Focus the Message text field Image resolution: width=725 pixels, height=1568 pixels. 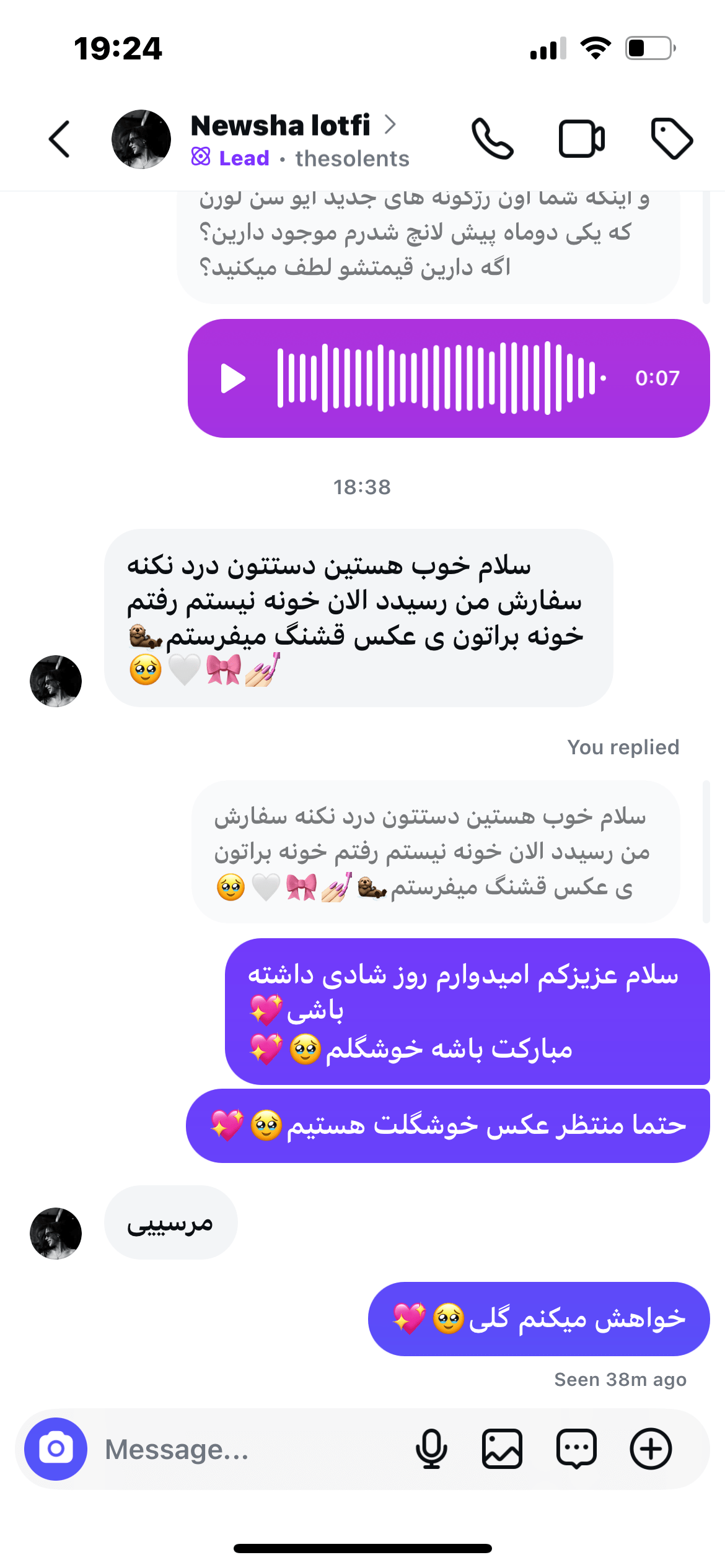(248, 1449)
